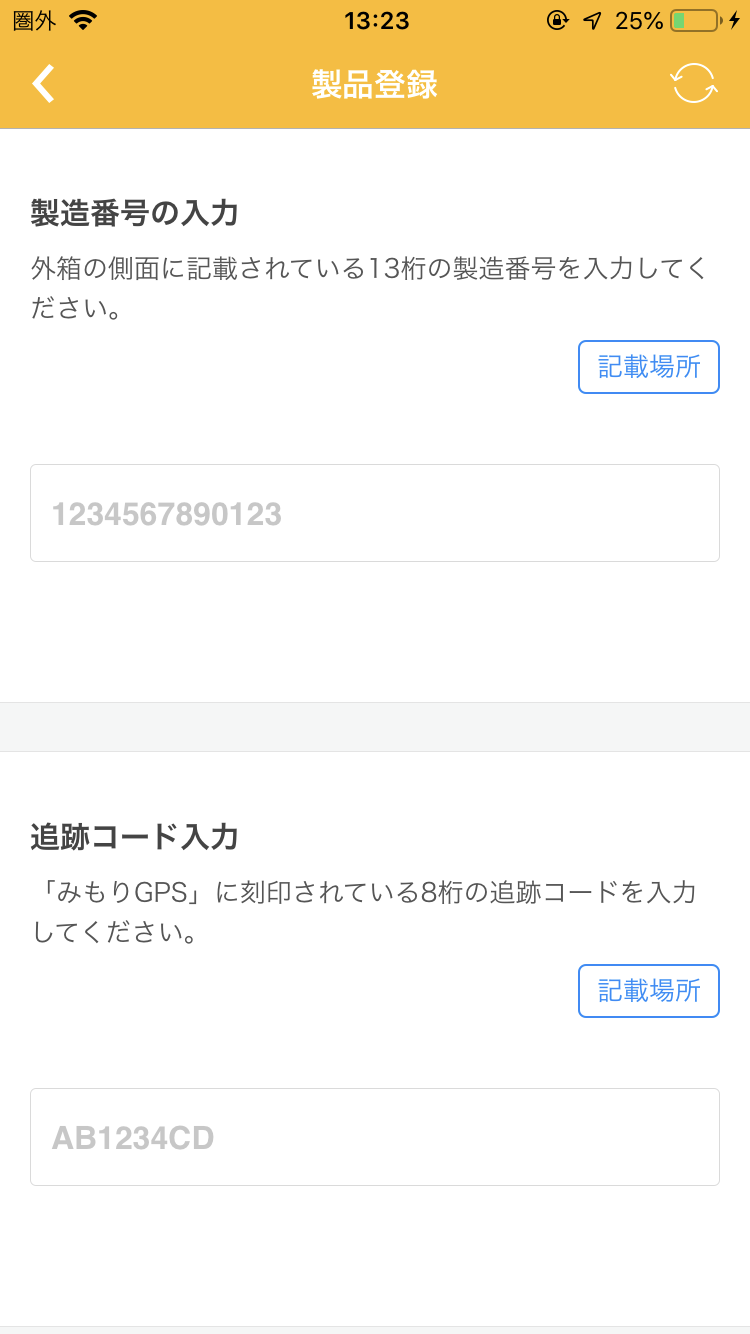Go back from the 製品登録 screen
Image resolution: width=750 pixels, height=1334 pixels.
[43, 84]
